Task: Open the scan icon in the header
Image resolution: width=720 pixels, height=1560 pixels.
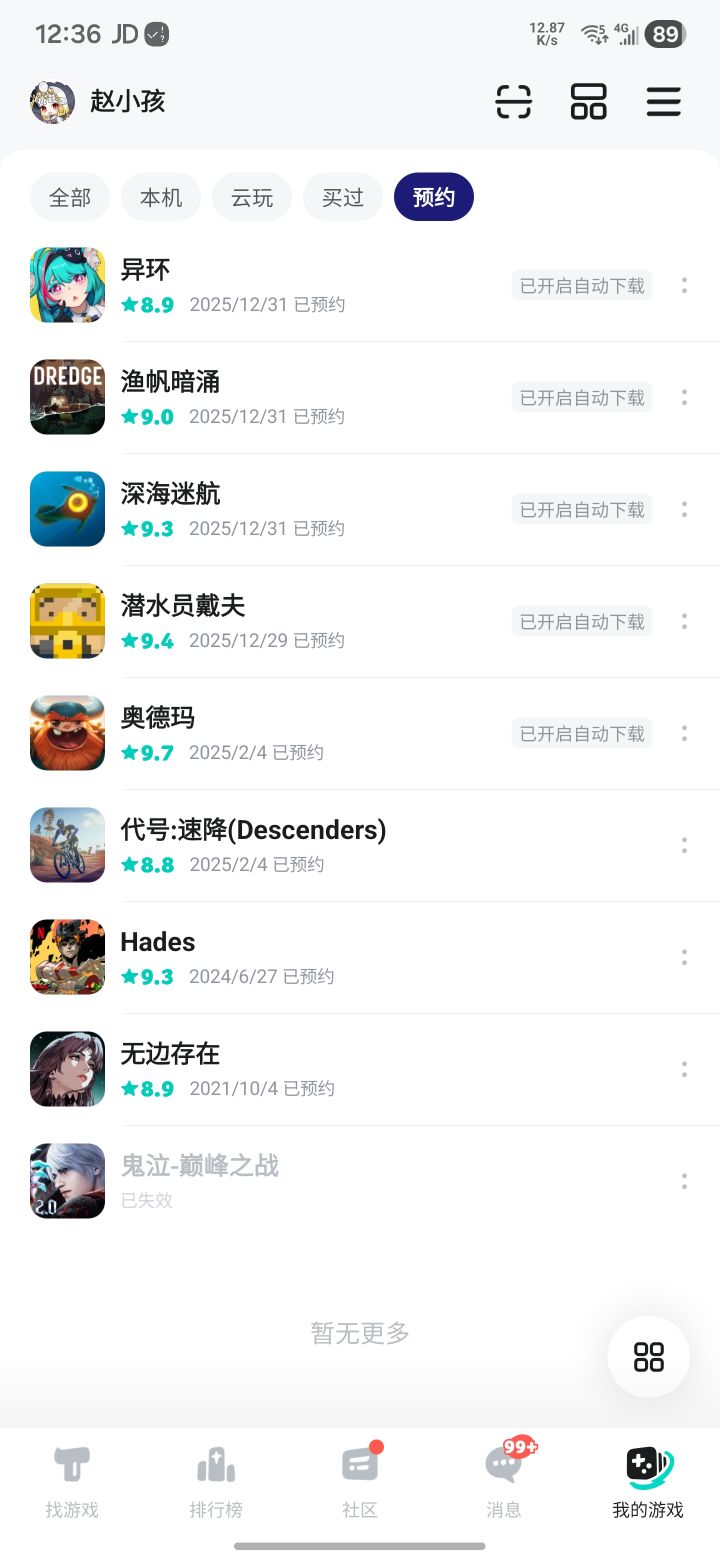Action: [513, 102]
